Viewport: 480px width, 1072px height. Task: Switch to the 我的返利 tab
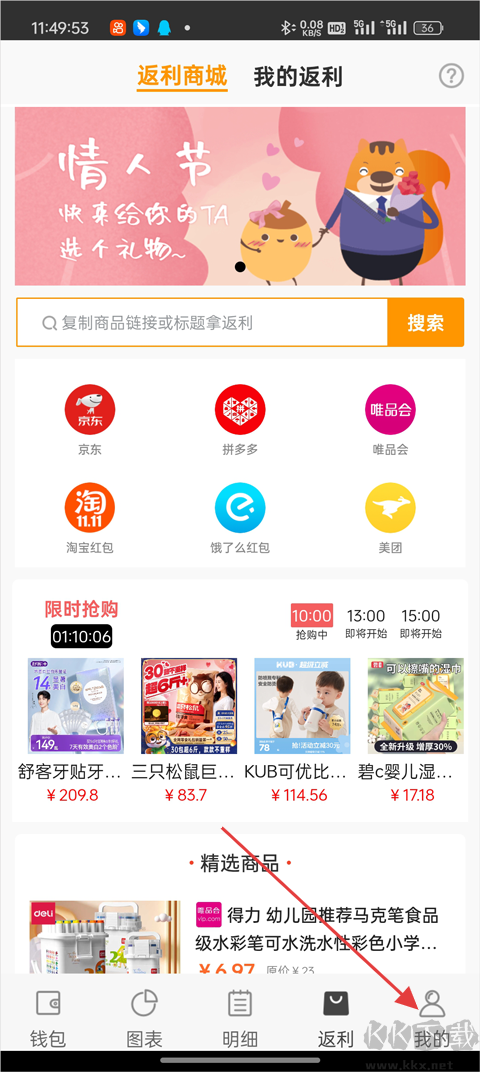(x=297, y=77)
